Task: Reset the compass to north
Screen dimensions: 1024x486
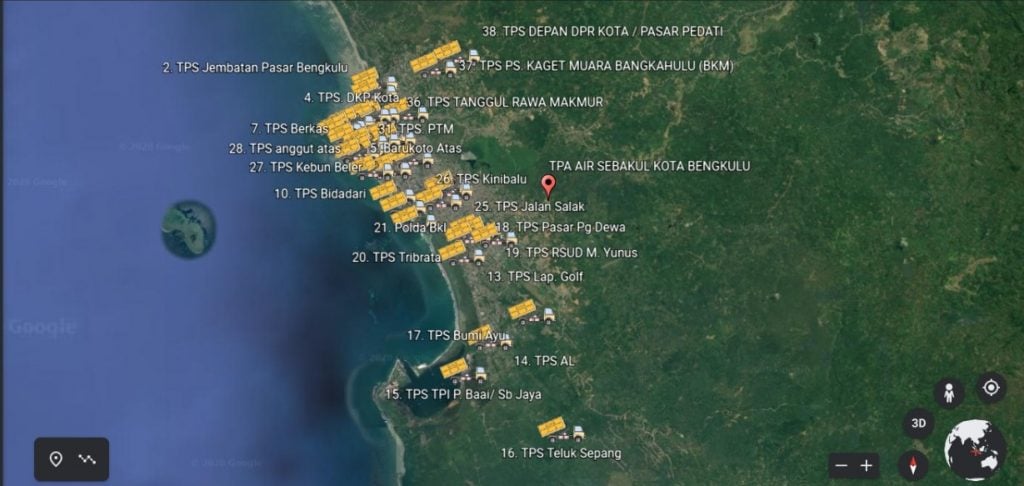Action: coord(912,464)
